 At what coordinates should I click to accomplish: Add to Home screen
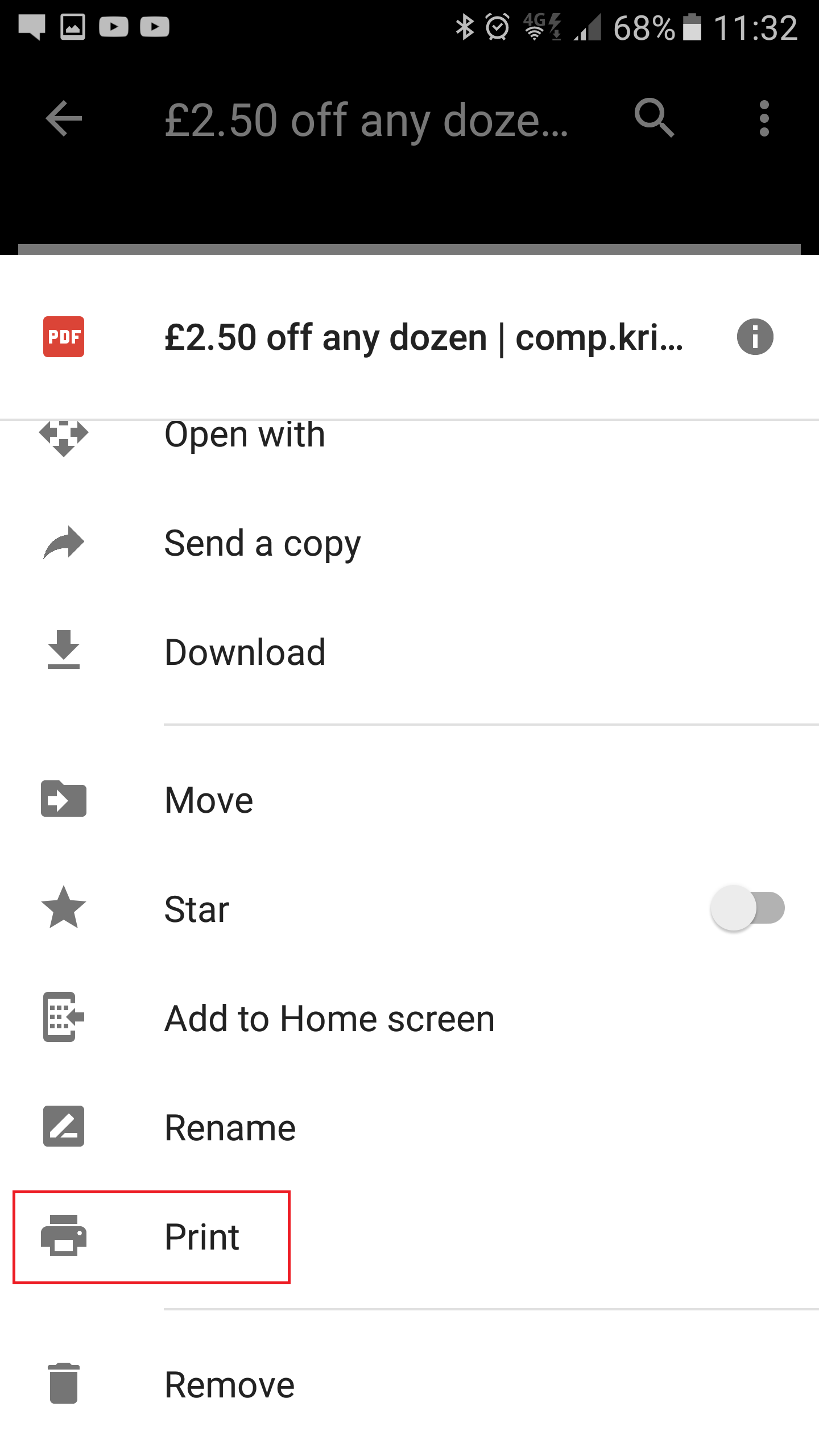click(409, 1018)
